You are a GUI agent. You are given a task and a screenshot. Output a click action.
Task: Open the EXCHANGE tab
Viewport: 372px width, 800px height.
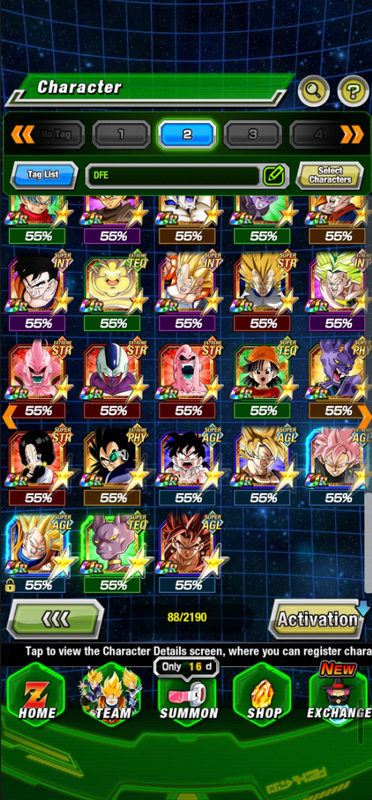[340, 697]
